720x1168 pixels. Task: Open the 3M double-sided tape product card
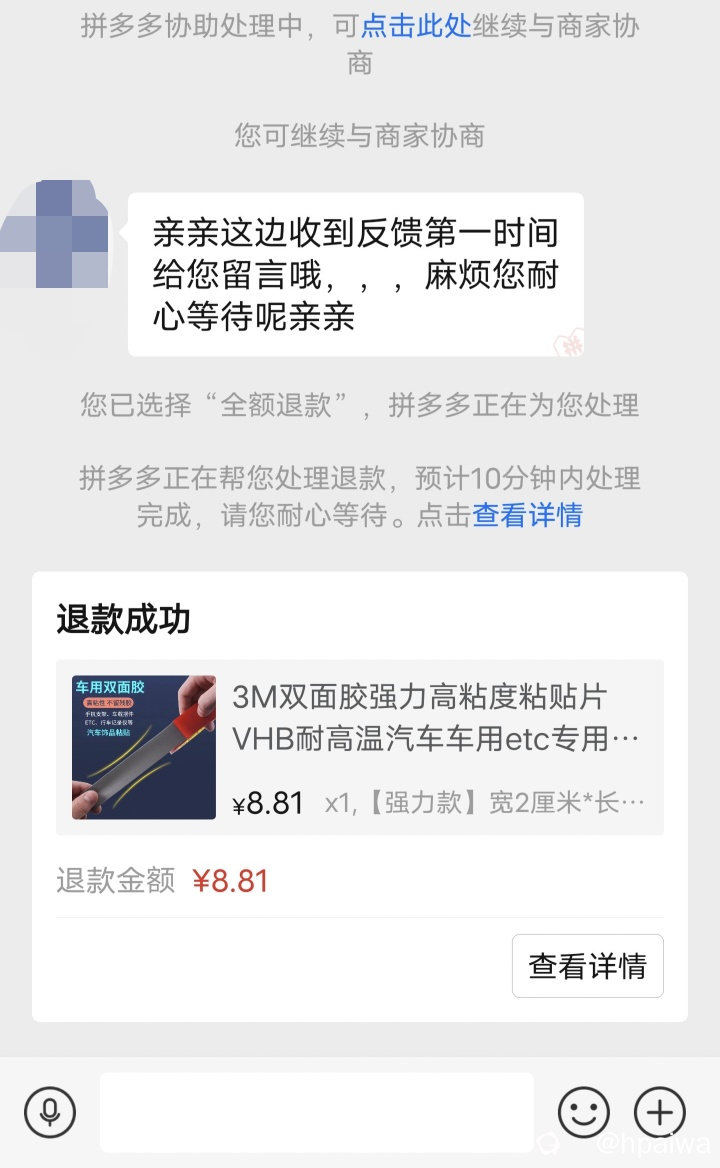359,747
